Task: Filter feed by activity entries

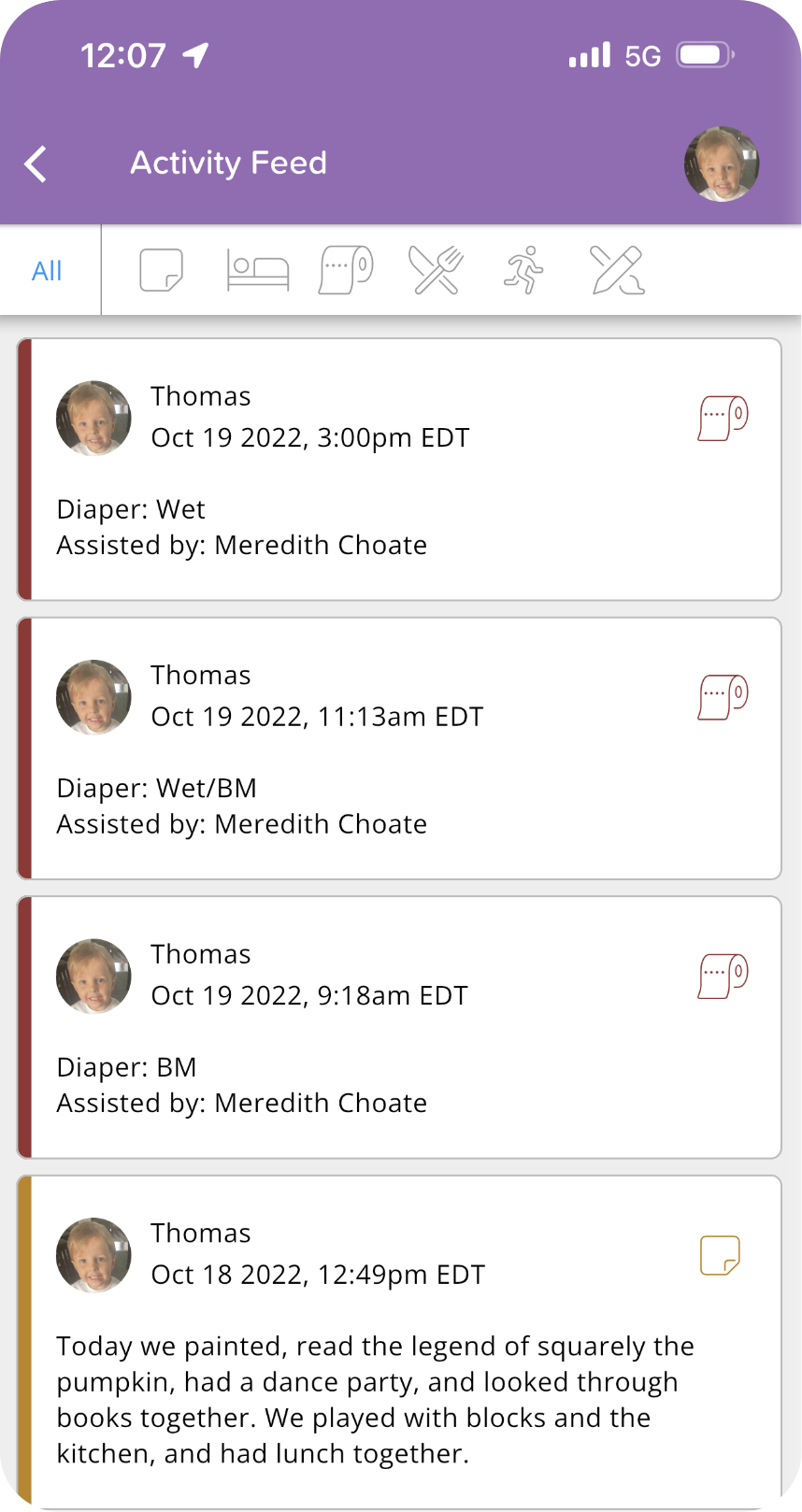Action: (x=524, y=270)
